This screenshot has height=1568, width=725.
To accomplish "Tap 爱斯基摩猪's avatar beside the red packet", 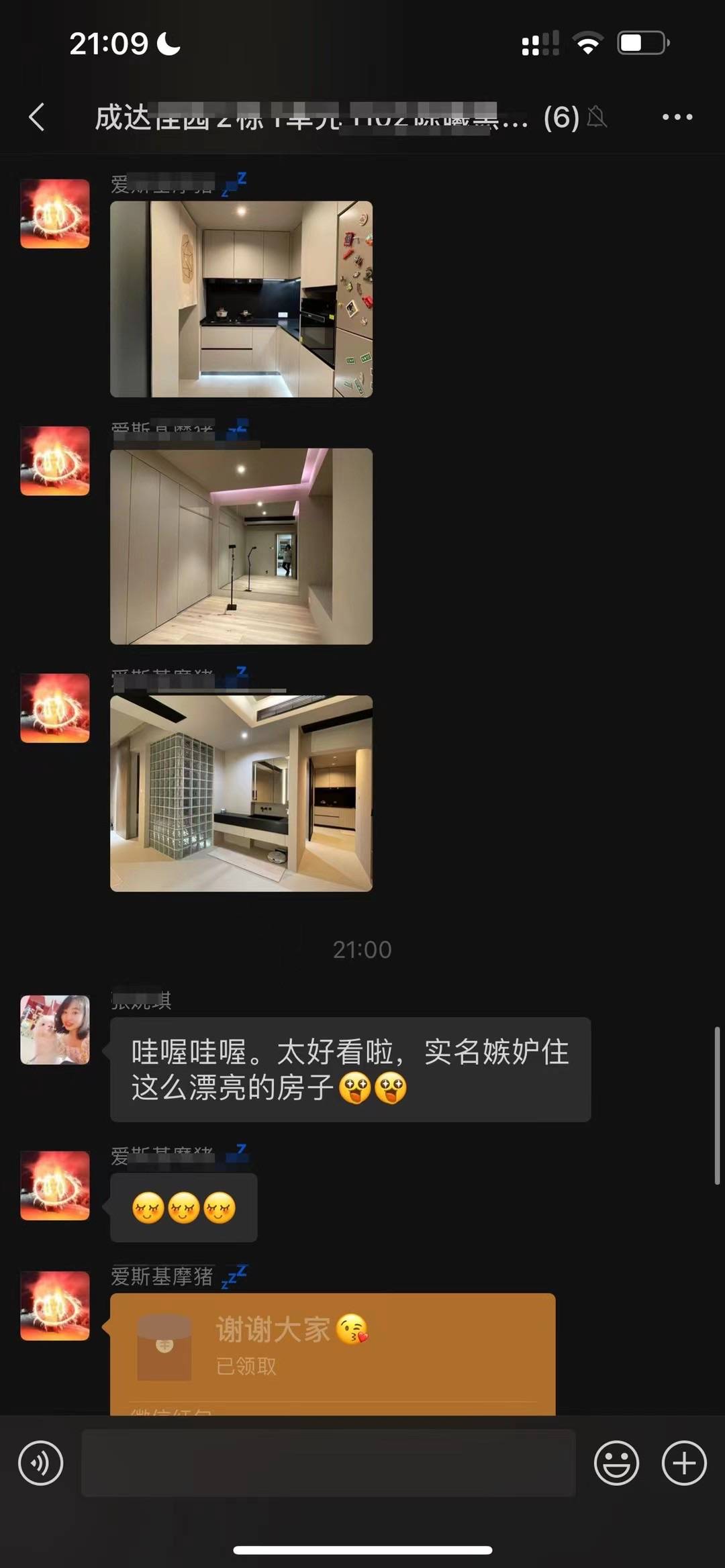I will (x=55, y=1306).
